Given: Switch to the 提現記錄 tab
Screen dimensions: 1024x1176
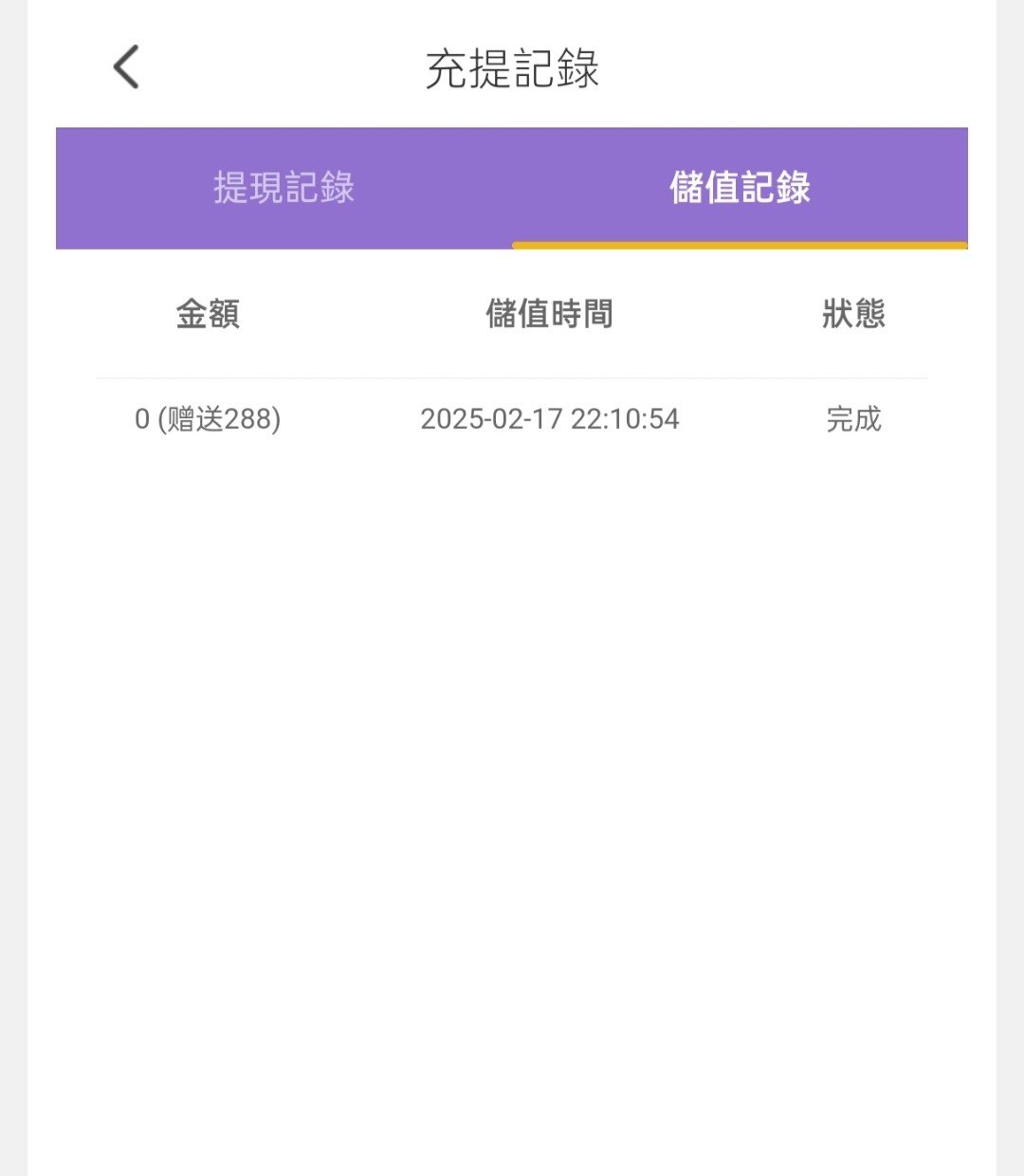Looking at the screenshot, I should (283, 187).
